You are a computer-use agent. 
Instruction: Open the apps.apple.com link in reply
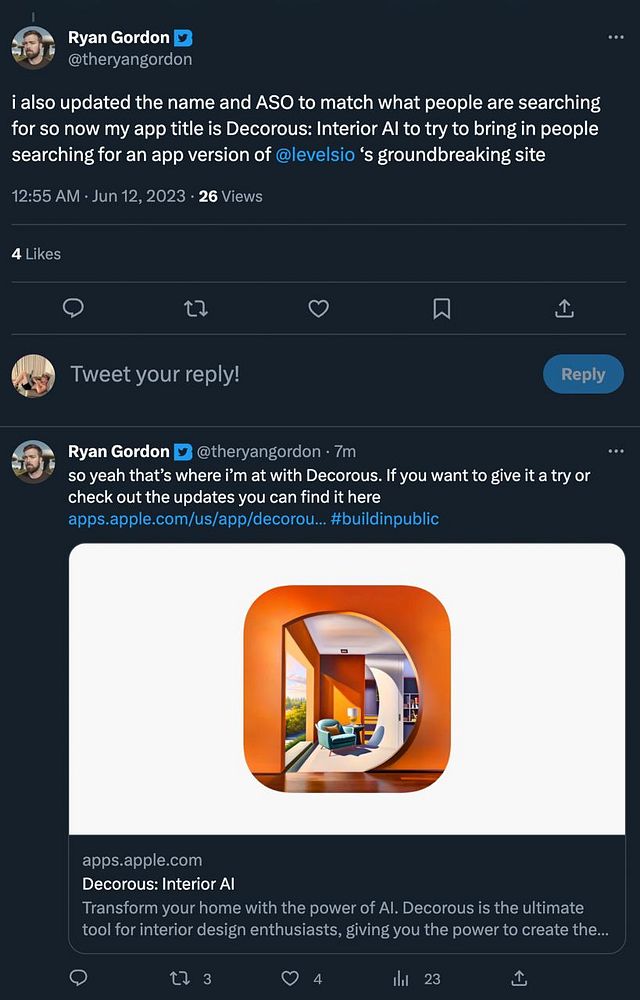[x=196, y=519]
